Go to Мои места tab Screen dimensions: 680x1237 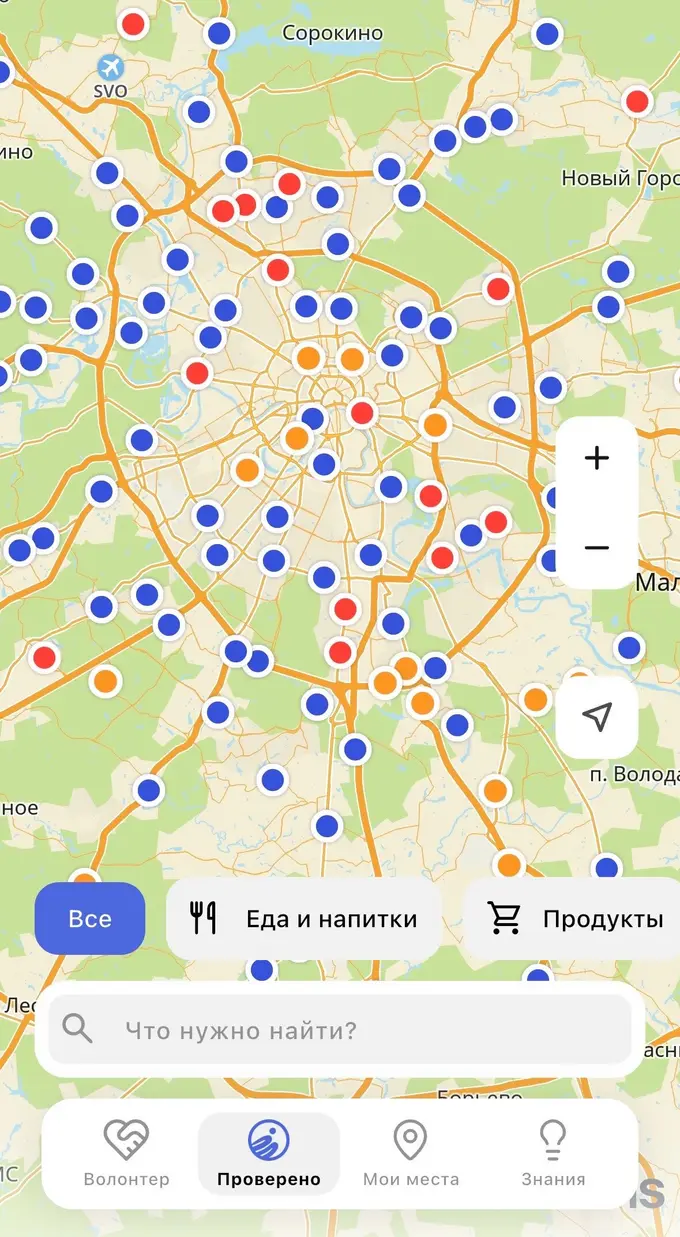[410, 1153]
